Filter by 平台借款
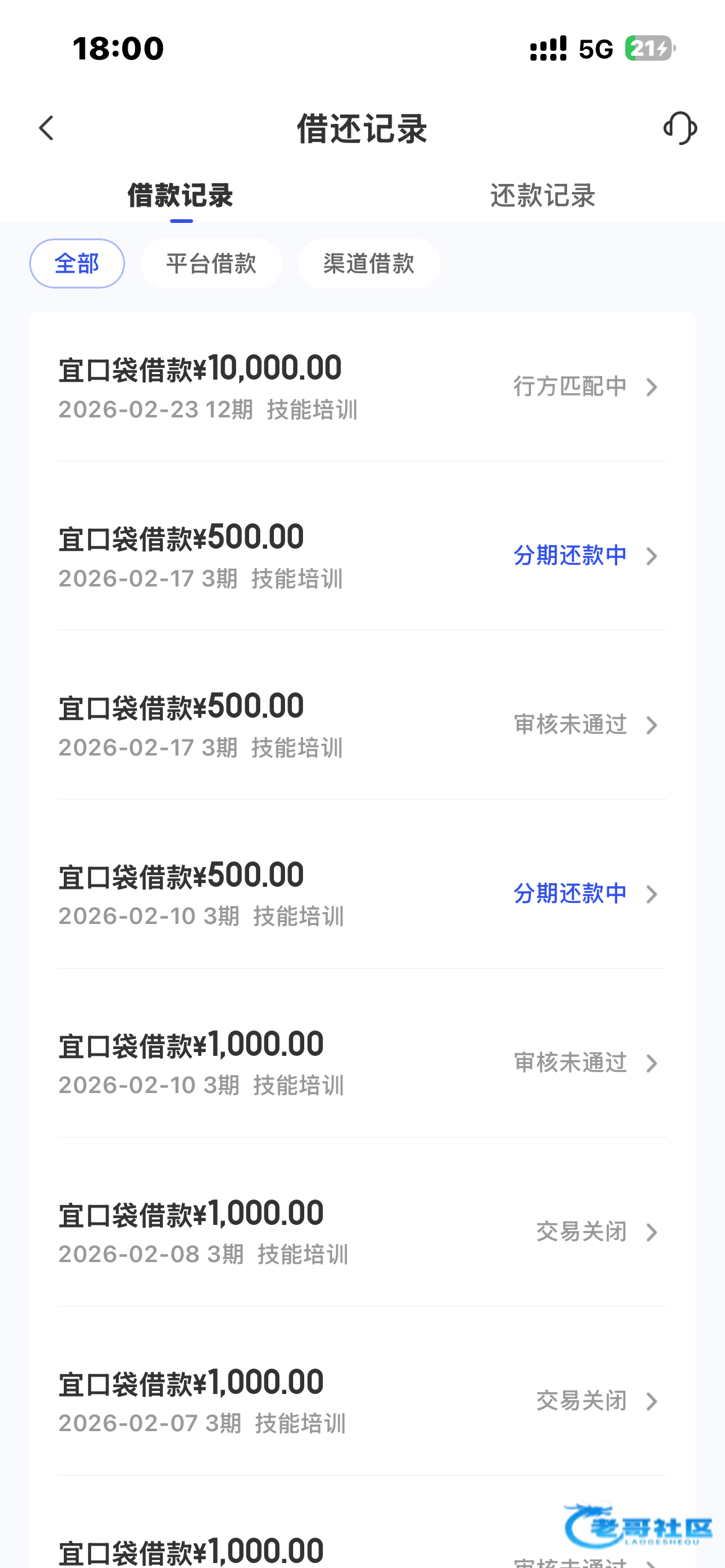This screenshot has height=1568, width=725. (211, 264)
